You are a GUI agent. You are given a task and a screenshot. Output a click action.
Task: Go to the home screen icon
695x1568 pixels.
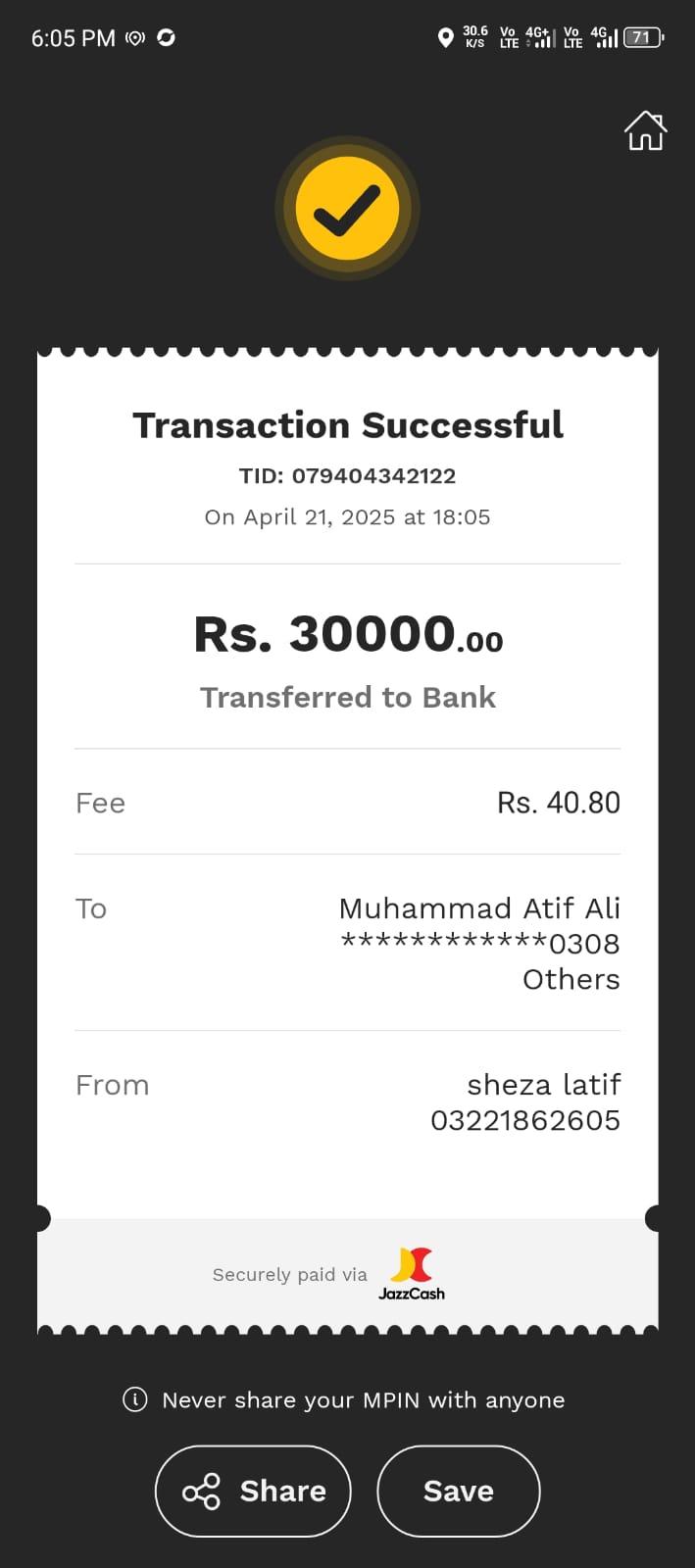[x=645, y=130]
